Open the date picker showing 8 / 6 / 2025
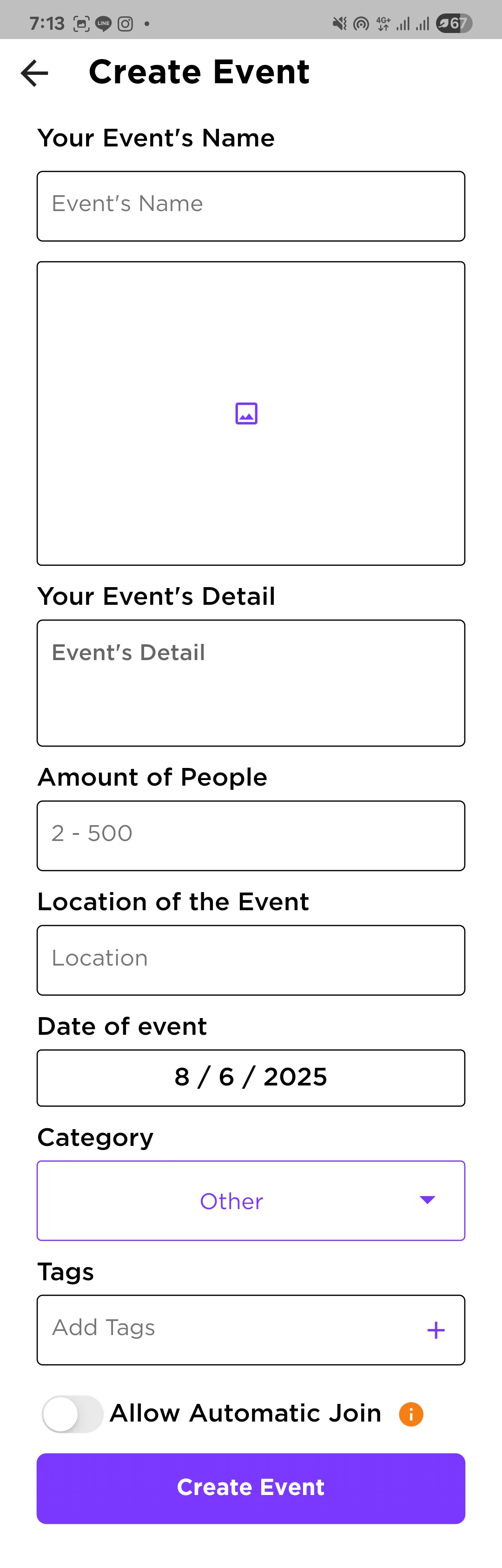Viewport: 502px width, 1568px height. click(251, 1078)
